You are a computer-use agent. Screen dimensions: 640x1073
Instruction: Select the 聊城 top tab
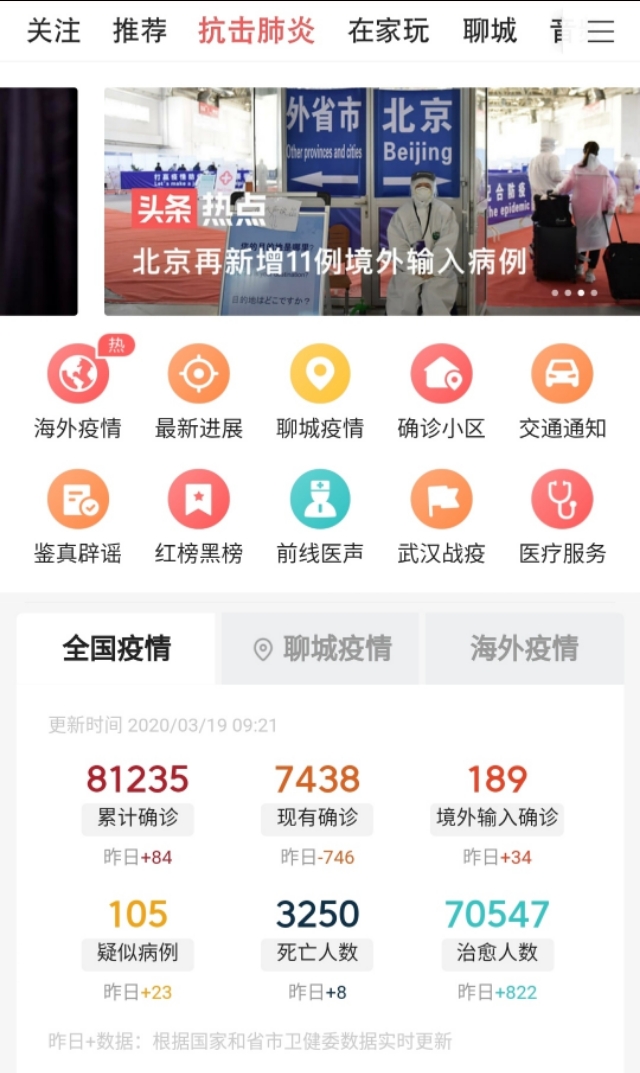pyautogui.click(x=490, y=31)
